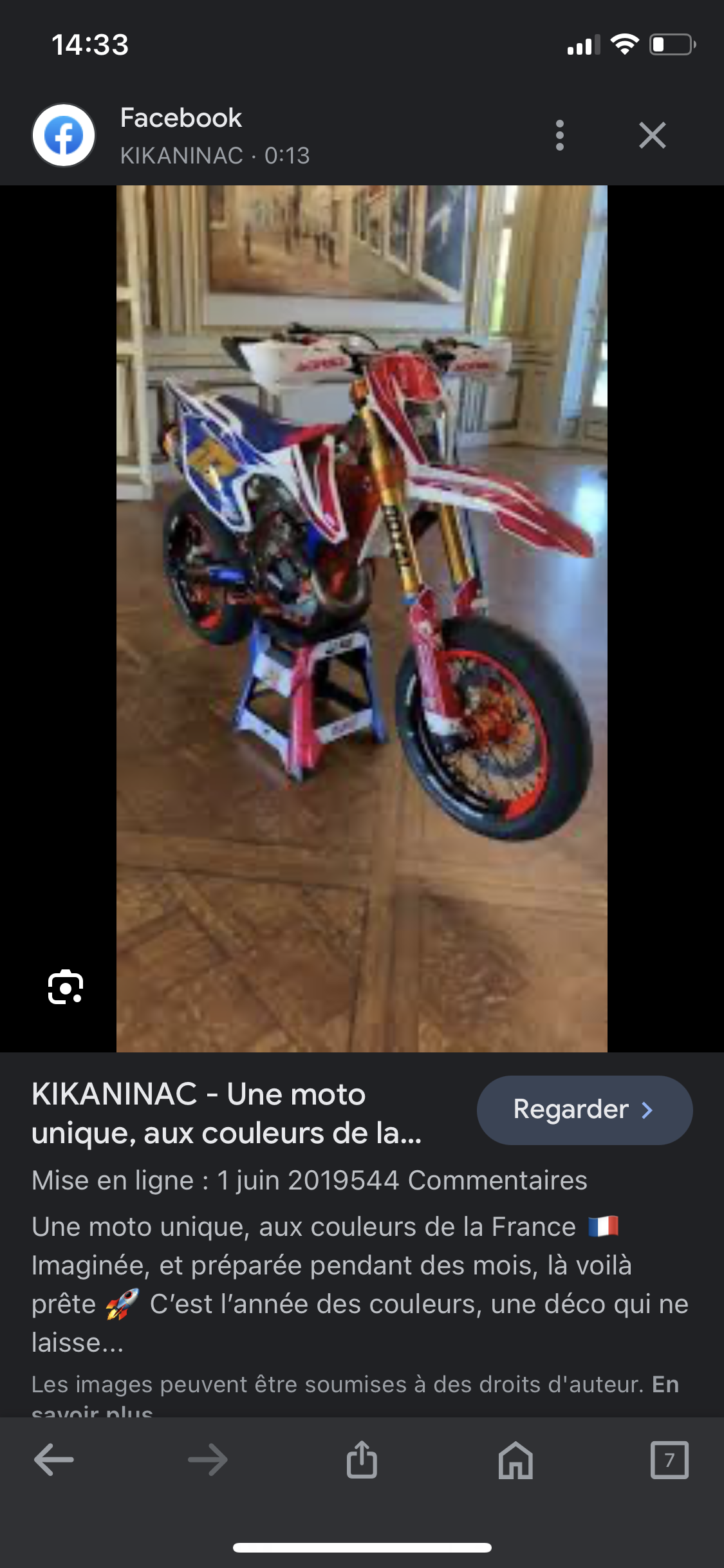Close the image viewer
This screenshot has height=1568, width=724.
point(652,135)
